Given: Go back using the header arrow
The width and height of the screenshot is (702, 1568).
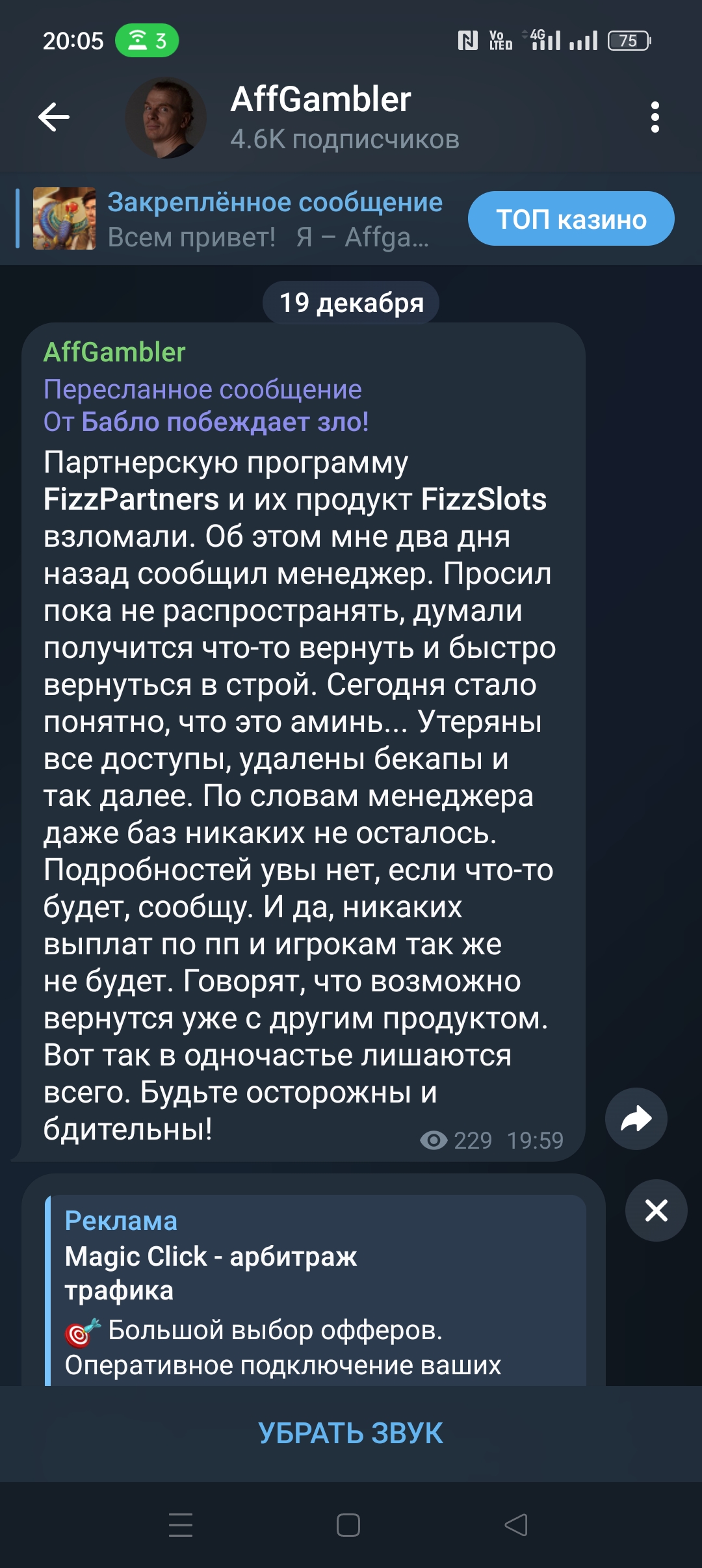Looking at the screenshot, I should [54, 117].
